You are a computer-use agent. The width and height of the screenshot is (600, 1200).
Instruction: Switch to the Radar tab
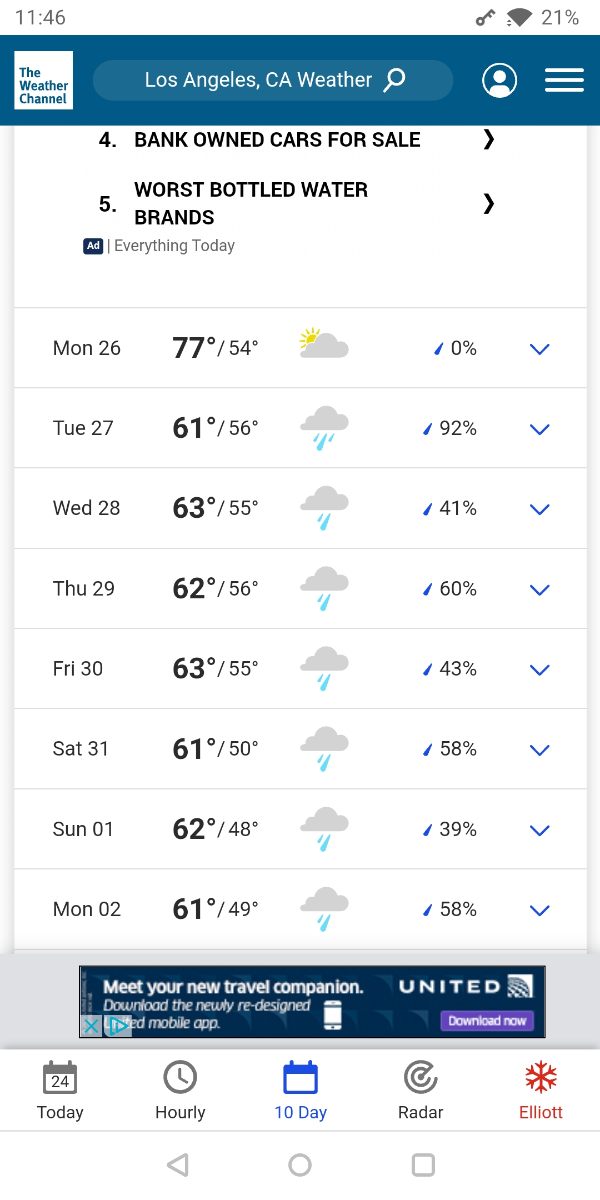click(420, 1090)
